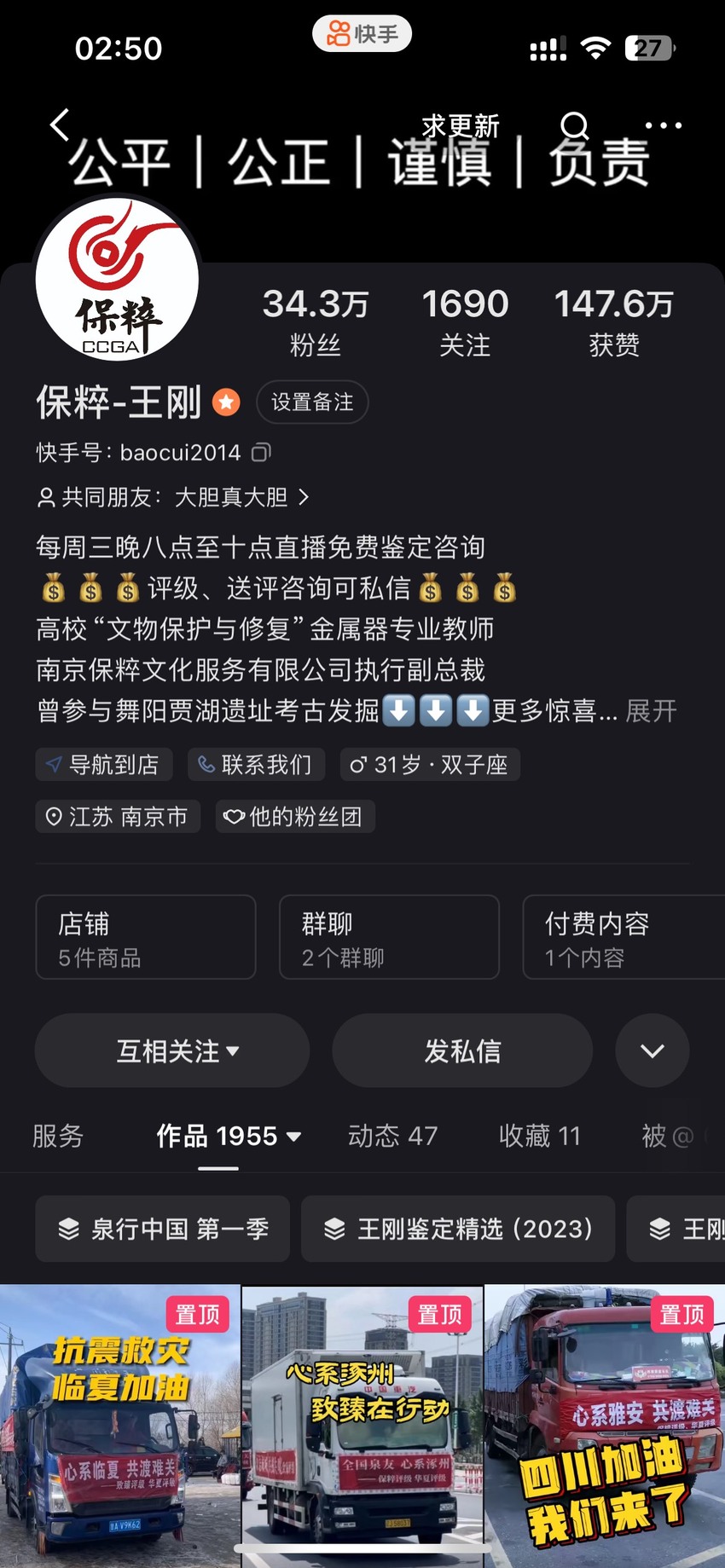Switch to the 收藏 11 tab
The height and width of the screenshot is (1568, 725).
tap(540, 1136)
